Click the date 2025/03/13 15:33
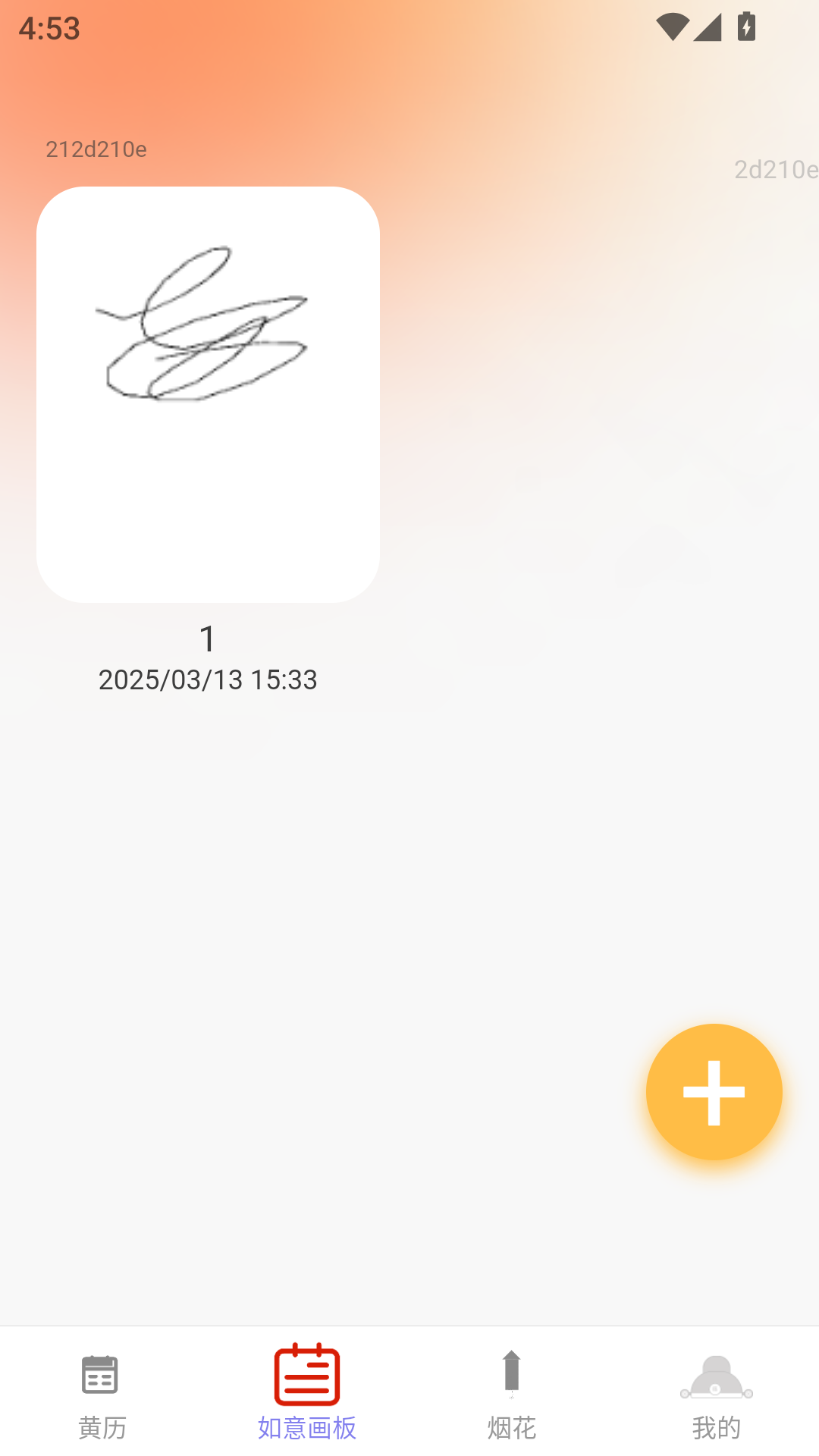This screenshot has width=819, height=1456. coord(208,680)
